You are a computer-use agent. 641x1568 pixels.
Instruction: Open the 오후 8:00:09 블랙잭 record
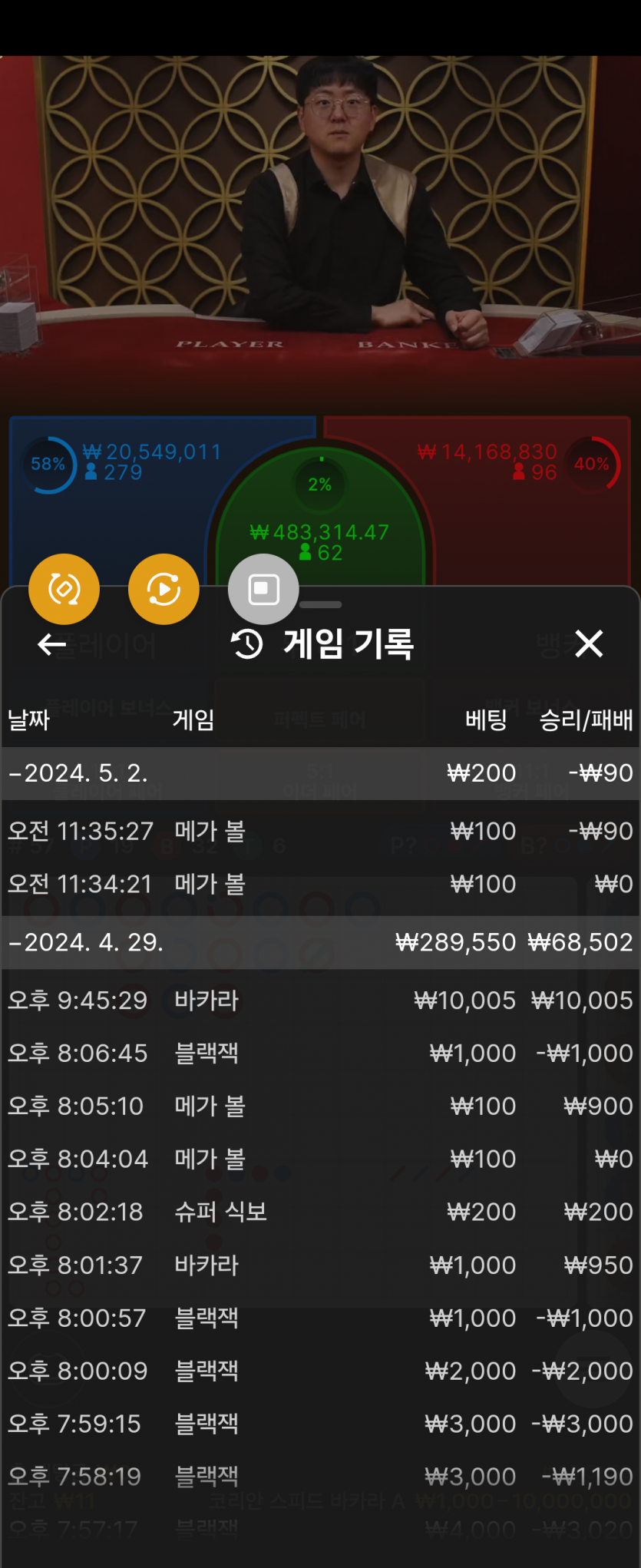(x=320, y=1371)
